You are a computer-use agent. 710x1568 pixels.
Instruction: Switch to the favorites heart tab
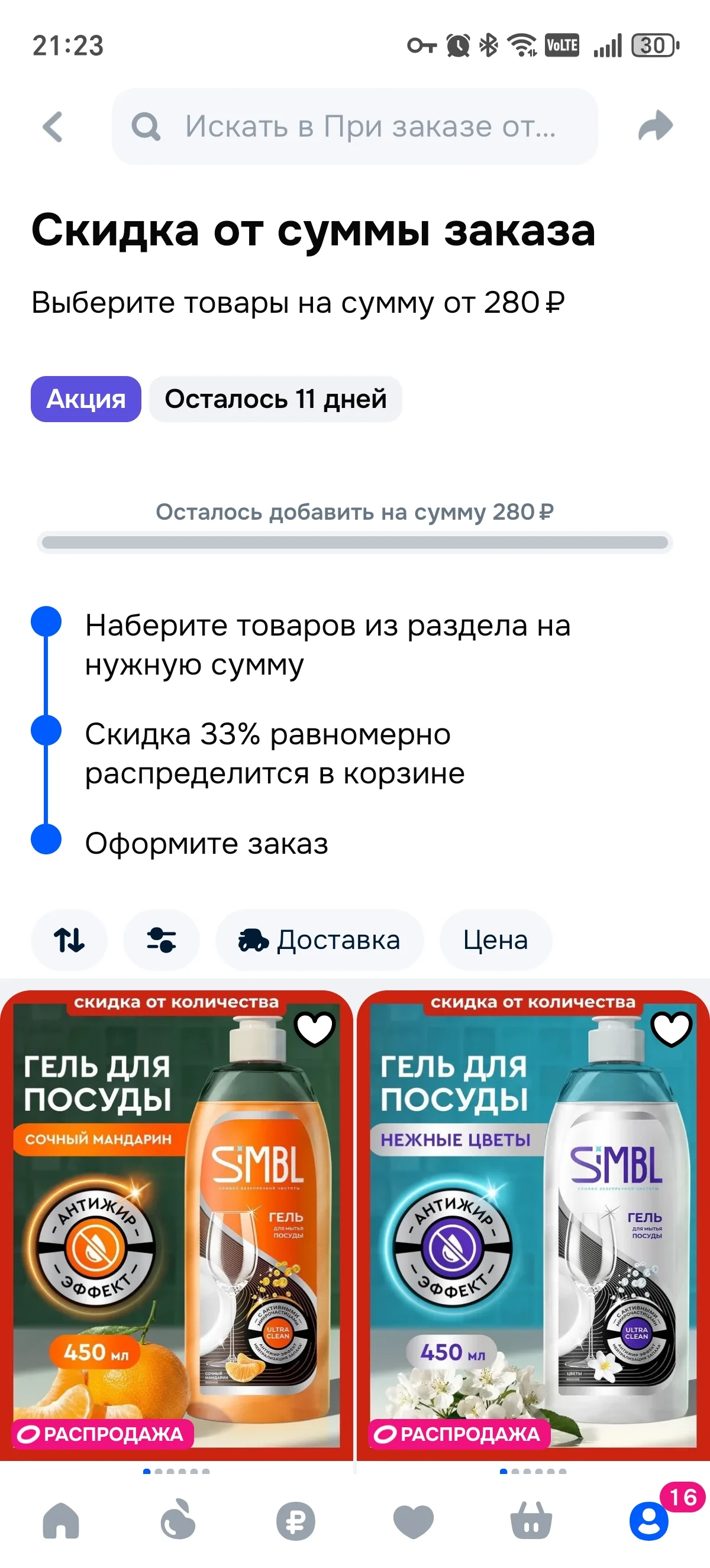coord(414,1521)
